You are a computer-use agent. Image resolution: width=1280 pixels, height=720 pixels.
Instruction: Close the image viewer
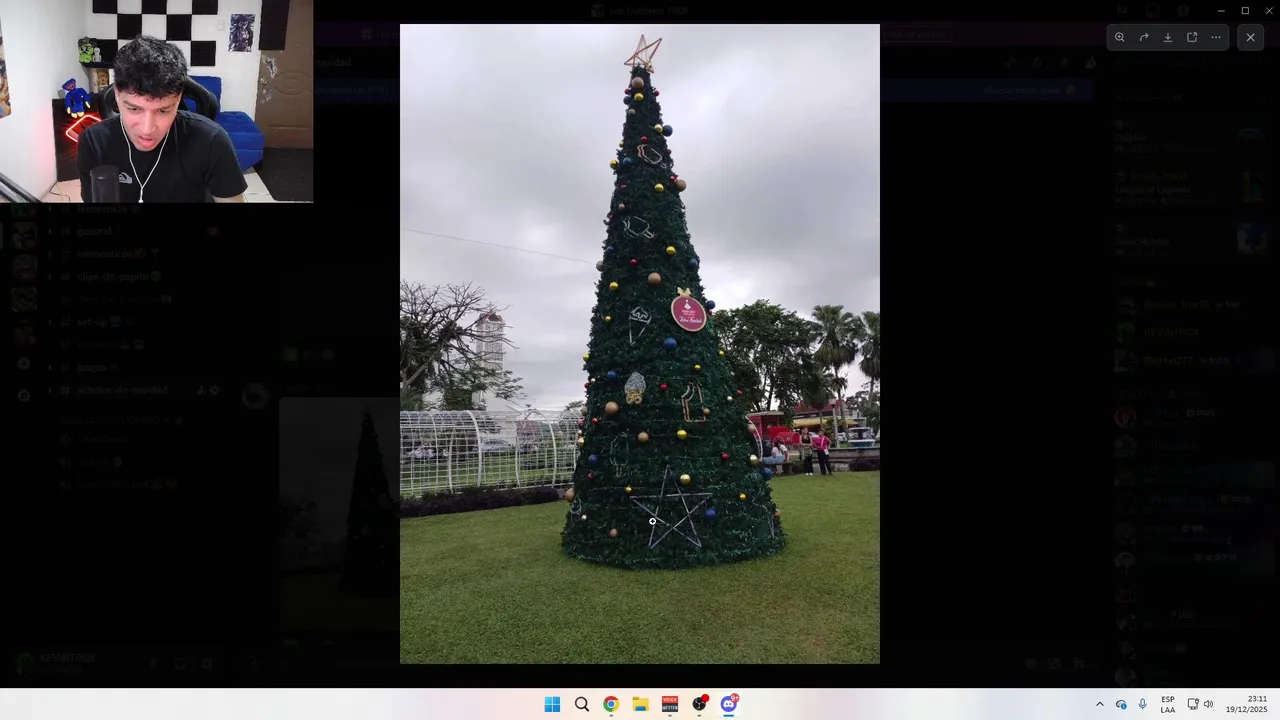point(1250,37)
